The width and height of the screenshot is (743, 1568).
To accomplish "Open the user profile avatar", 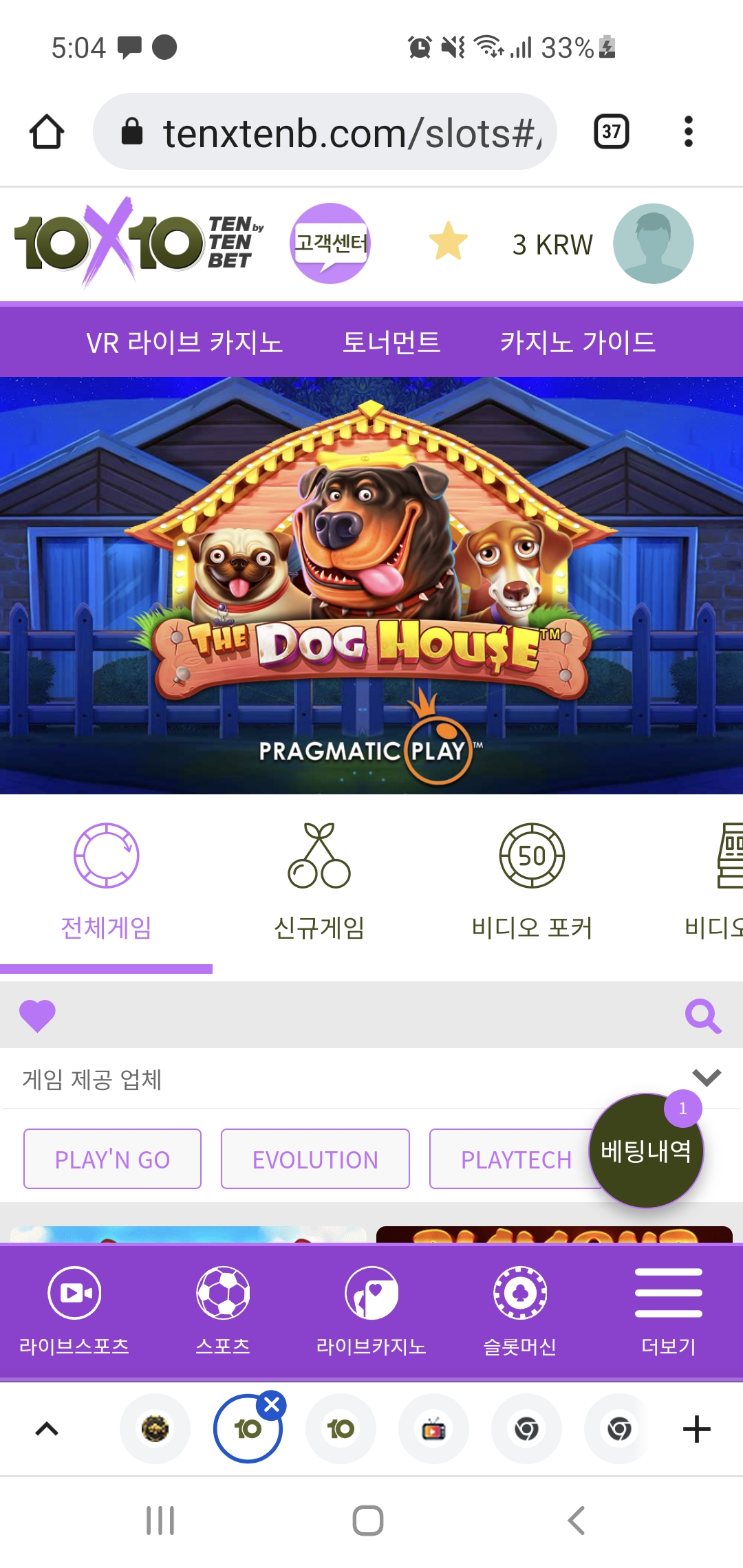I will (652, 243).
